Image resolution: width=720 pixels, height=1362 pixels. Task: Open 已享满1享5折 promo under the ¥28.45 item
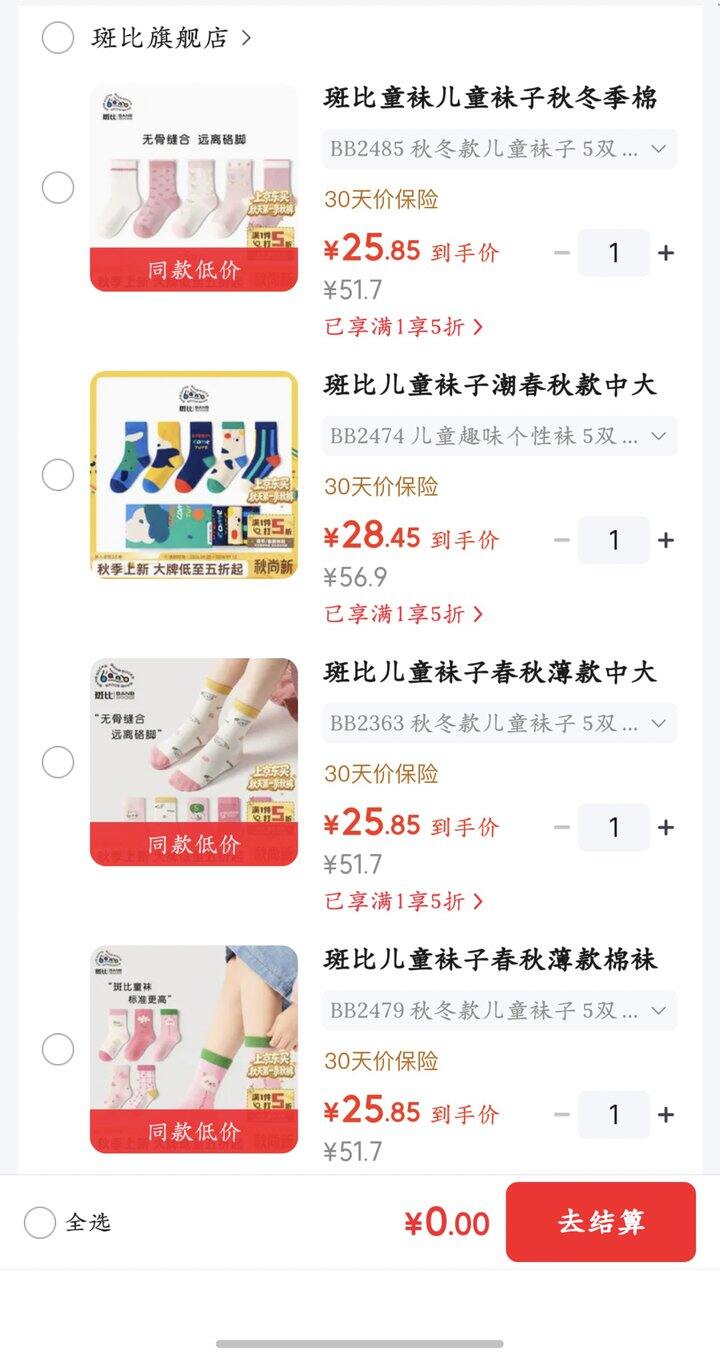(x=404, y=614)
